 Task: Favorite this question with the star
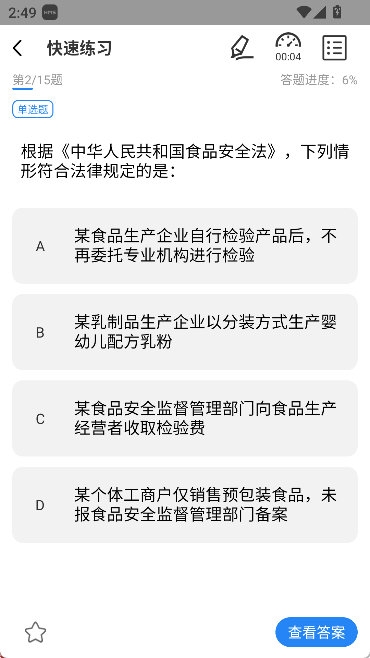(35, 632)
